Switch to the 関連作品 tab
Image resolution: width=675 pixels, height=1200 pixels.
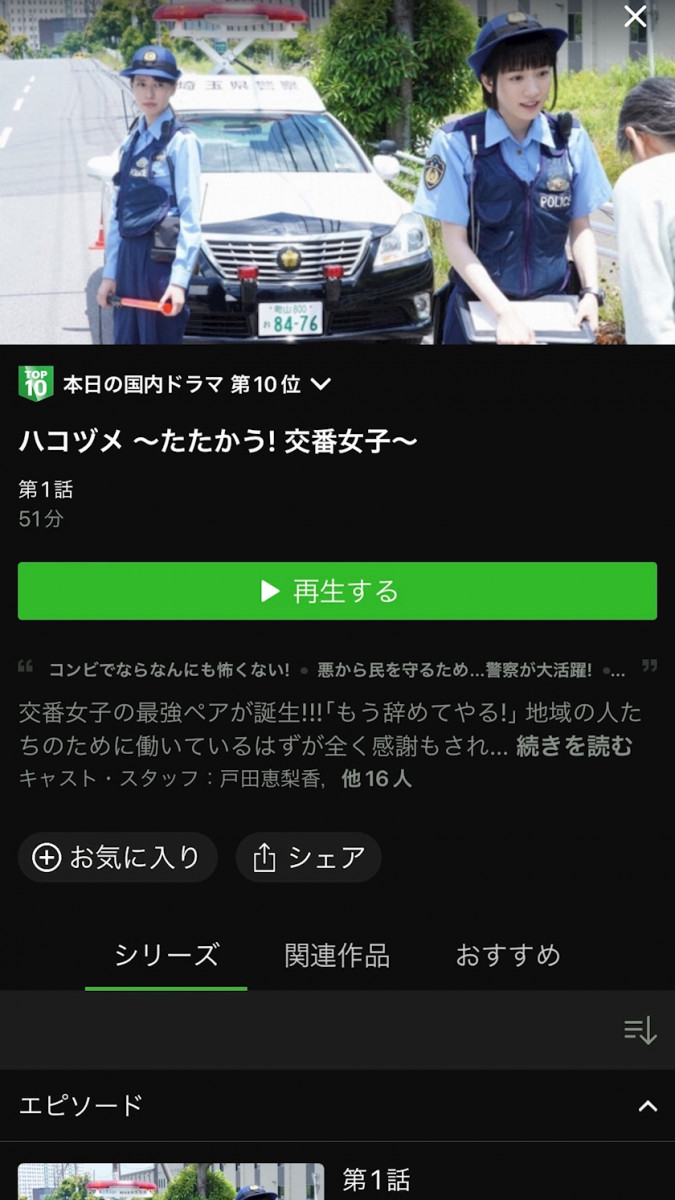coord(337,955)
